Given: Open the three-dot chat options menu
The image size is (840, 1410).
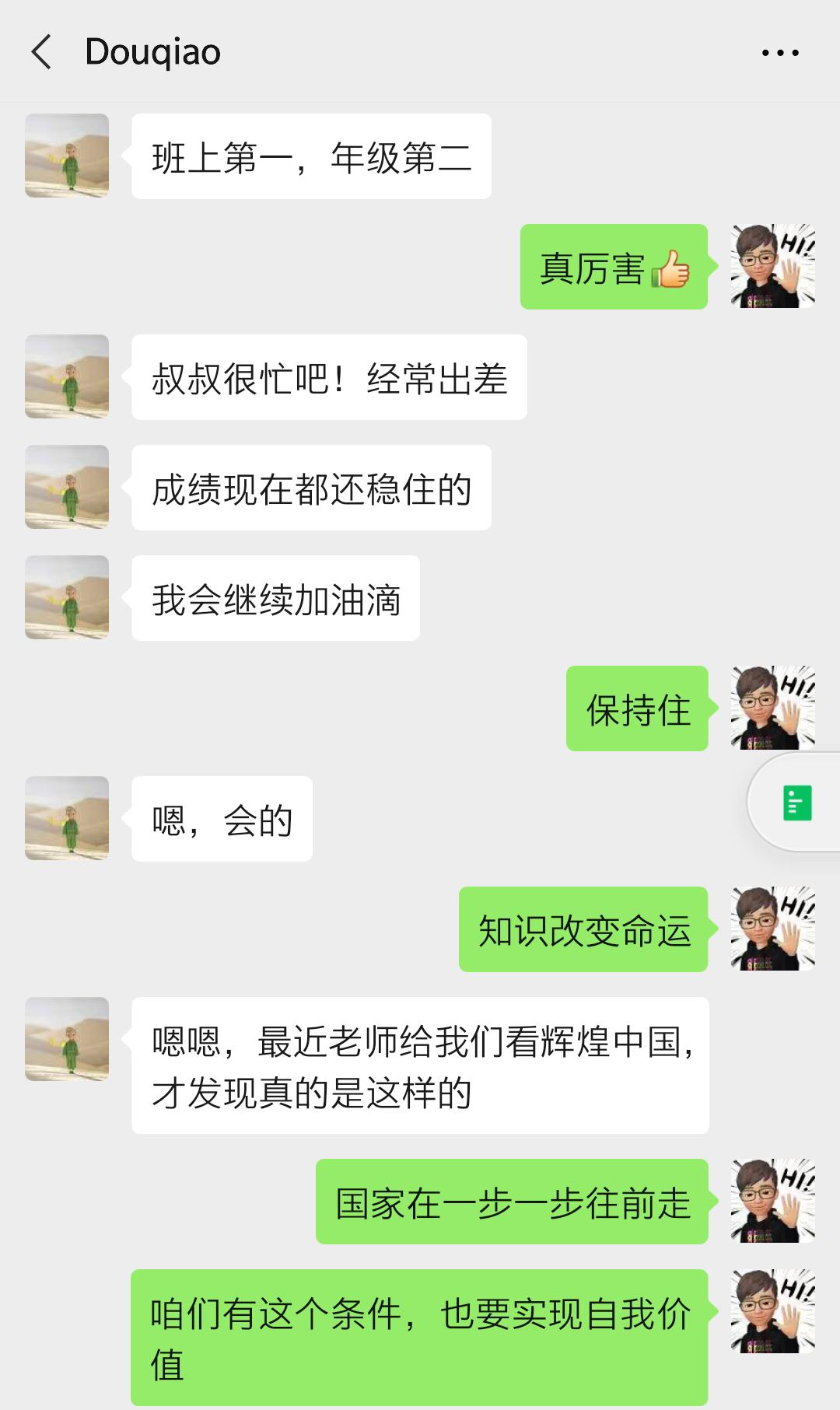Looking at the screenshot, I should [780, 53].
